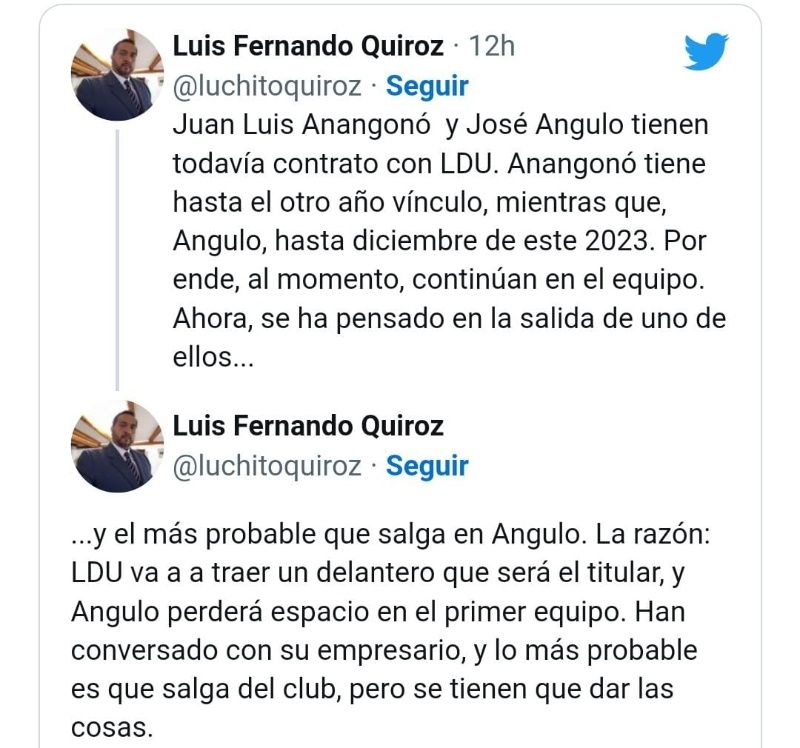This screenshot has height=748, width=800.
Task: Open the Twitter bird logo
Action: (x=706, y=52)
